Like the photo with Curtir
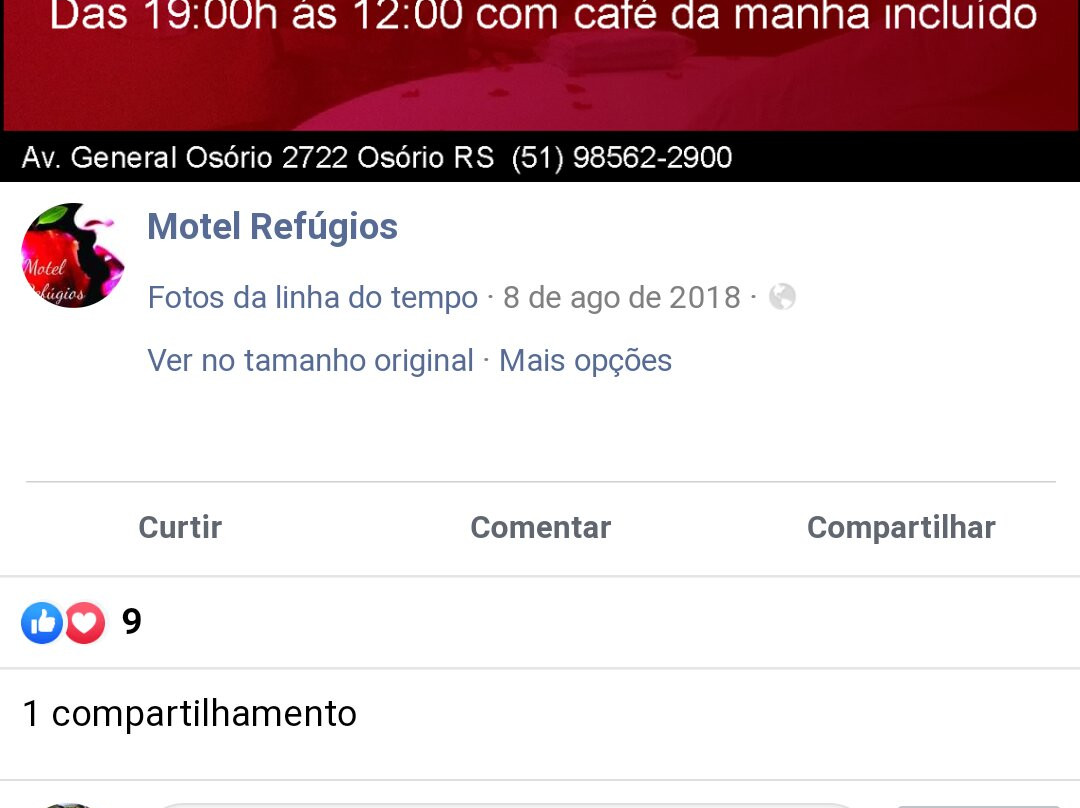Viewport: 1080px width, 808px height. coord(180,528)
